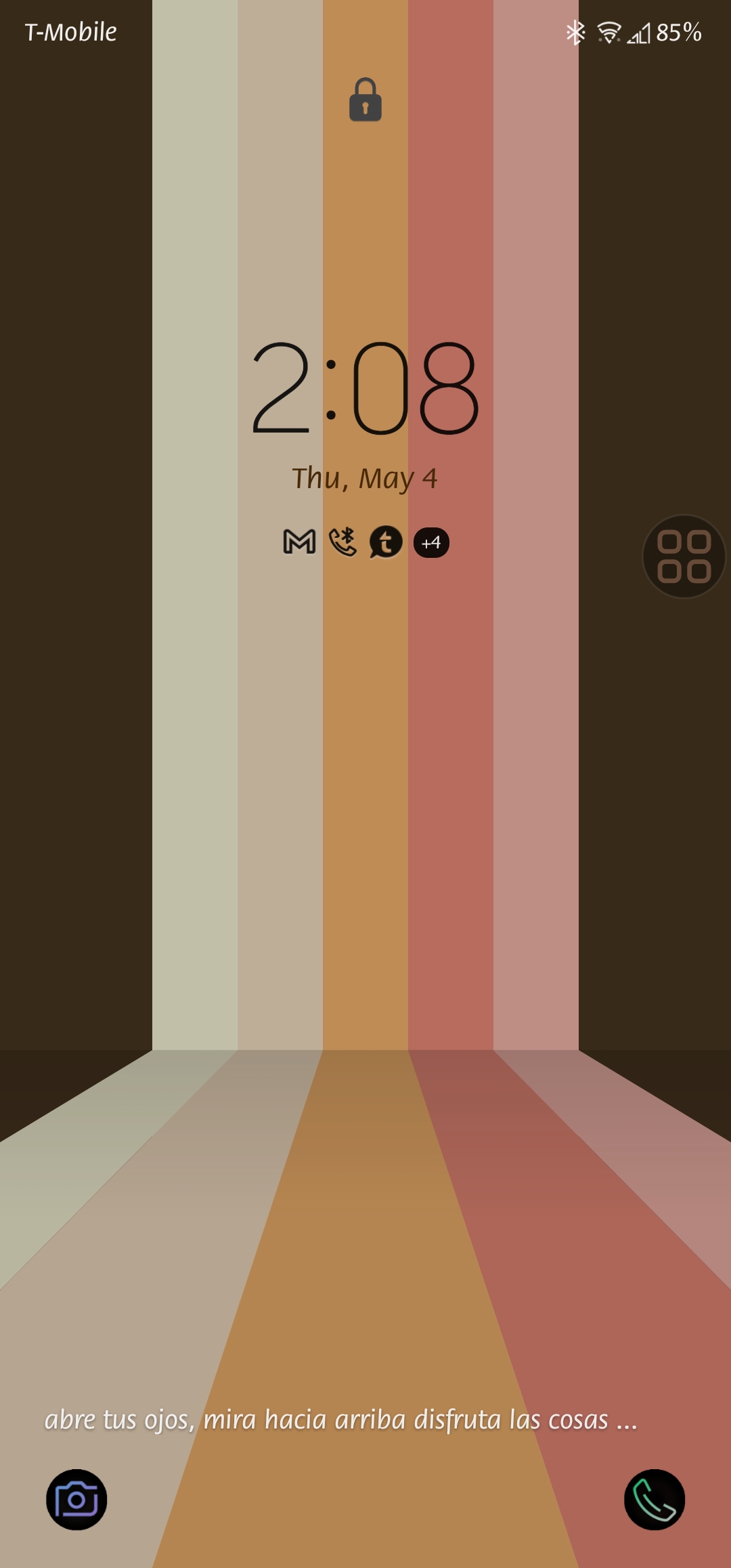Open the phone dialer shortcut
The image size is (731, 1568).
coord(654,1499)
